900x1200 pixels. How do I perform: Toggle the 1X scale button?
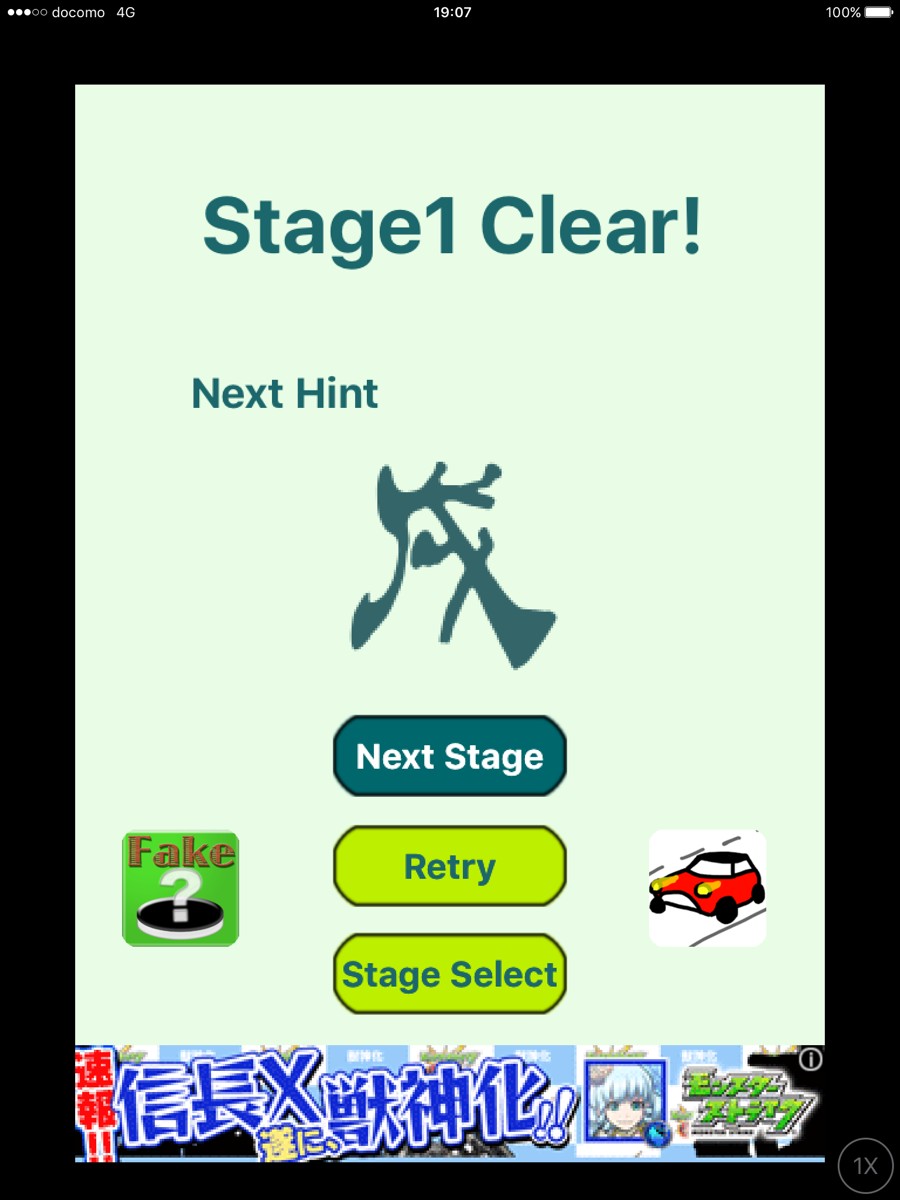(x=865, y=1165)
